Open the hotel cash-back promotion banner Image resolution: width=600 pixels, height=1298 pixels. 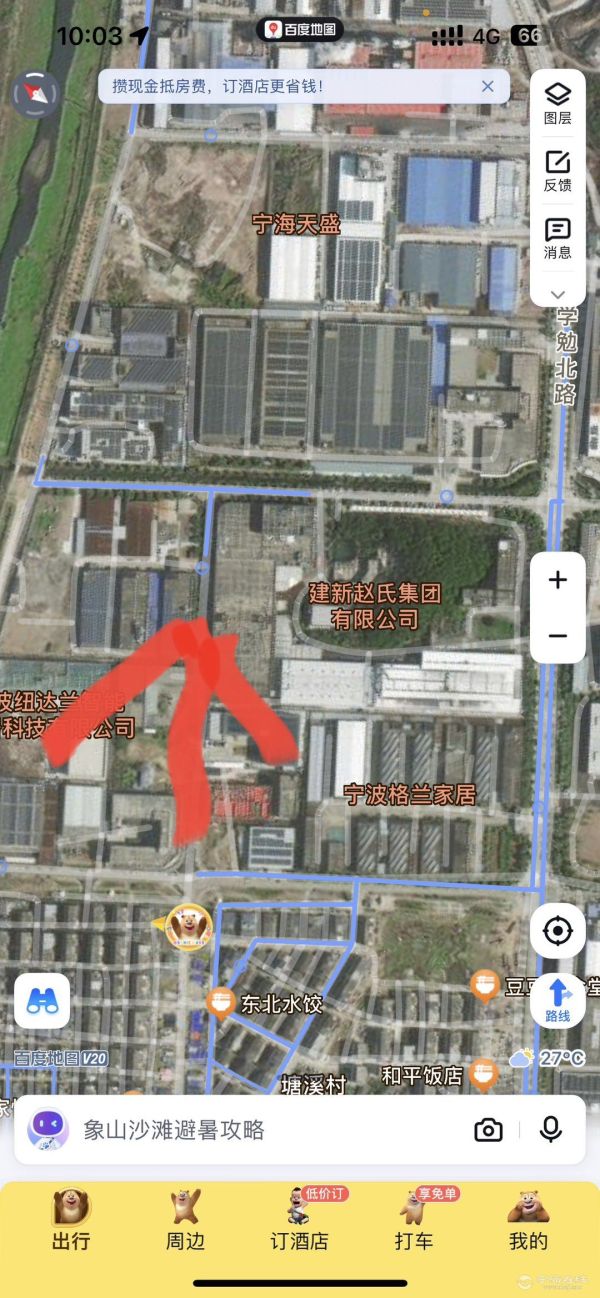(280, 87)
